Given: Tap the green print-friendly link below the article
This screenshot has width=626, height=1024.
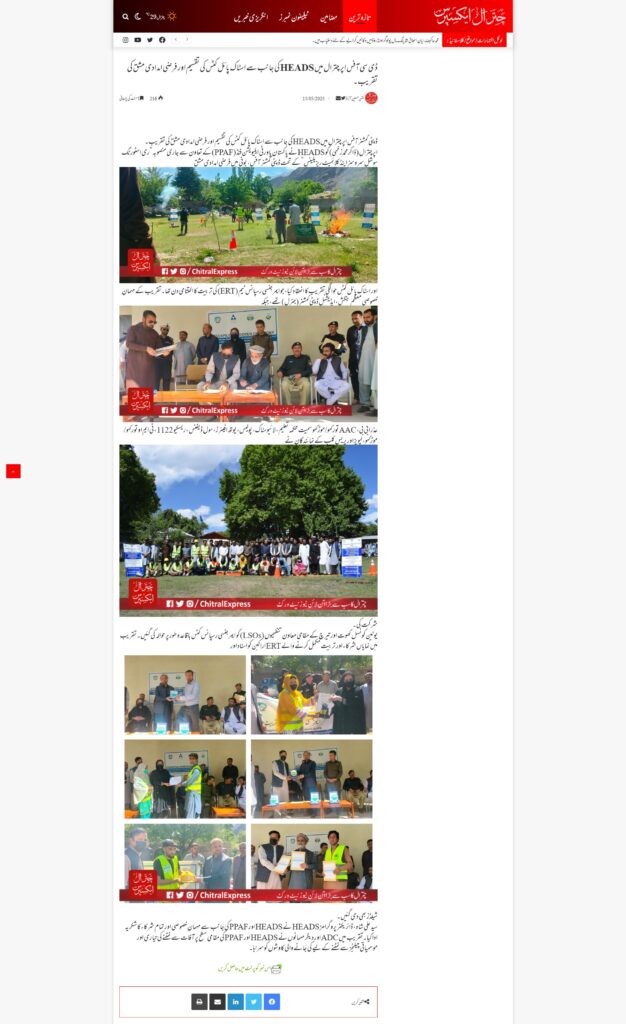Looking at the screenshot, I should [x=249, y=968].
